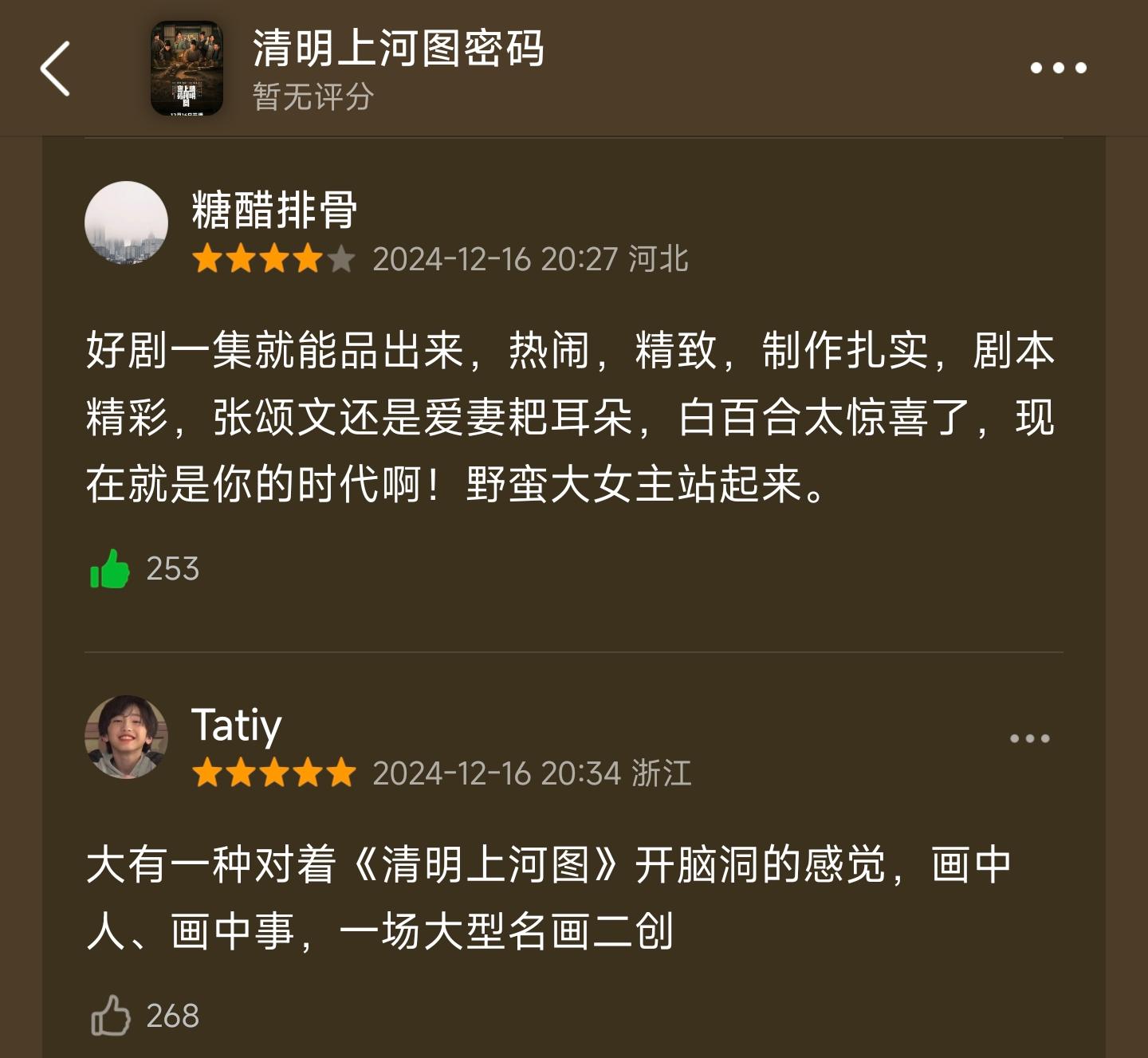The image size is (1148, 1058).
Task: View Tatiy's profile avatar
Action: tap(126, 737)
